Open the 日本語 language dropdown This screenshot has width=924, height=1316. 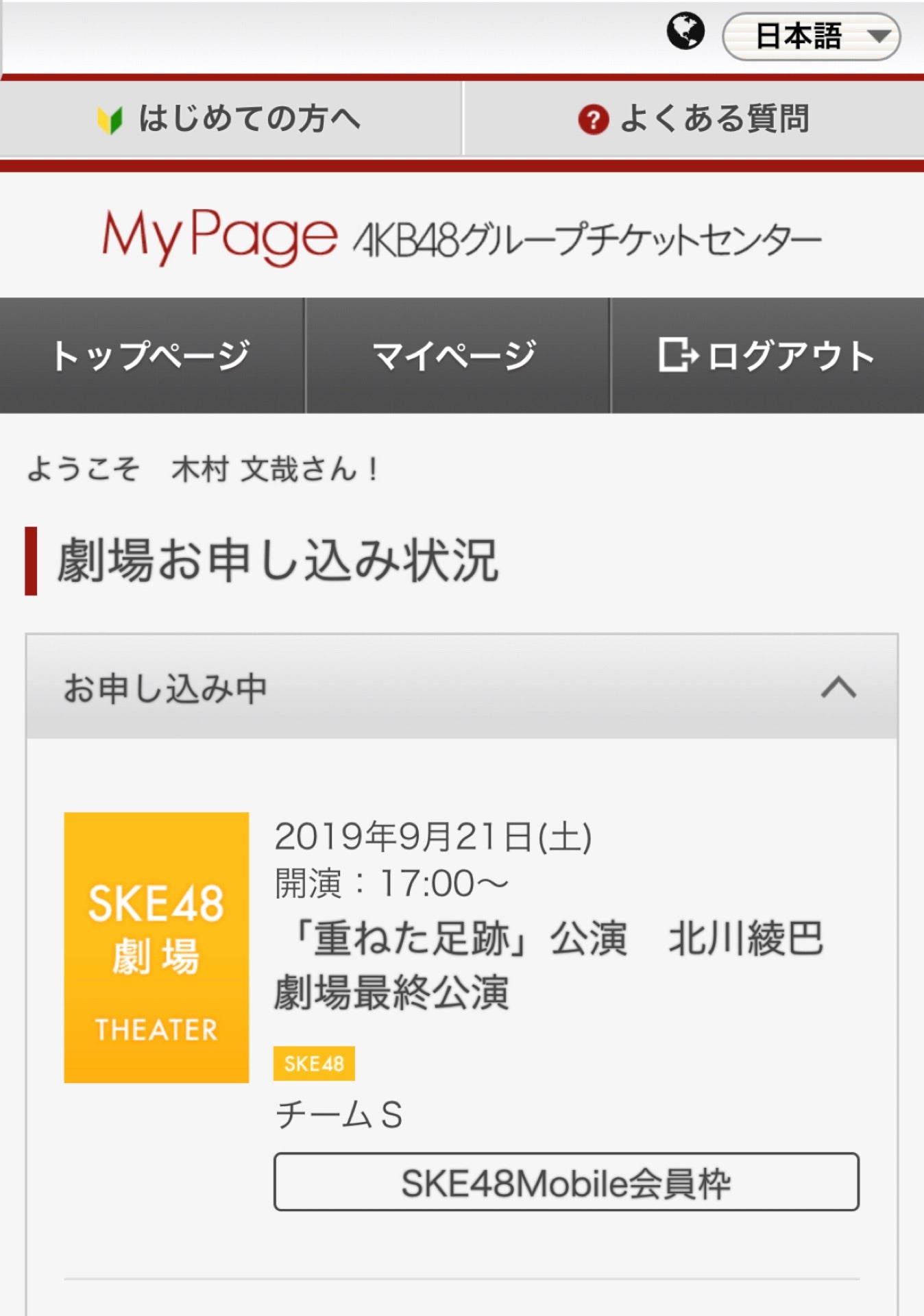811,36
